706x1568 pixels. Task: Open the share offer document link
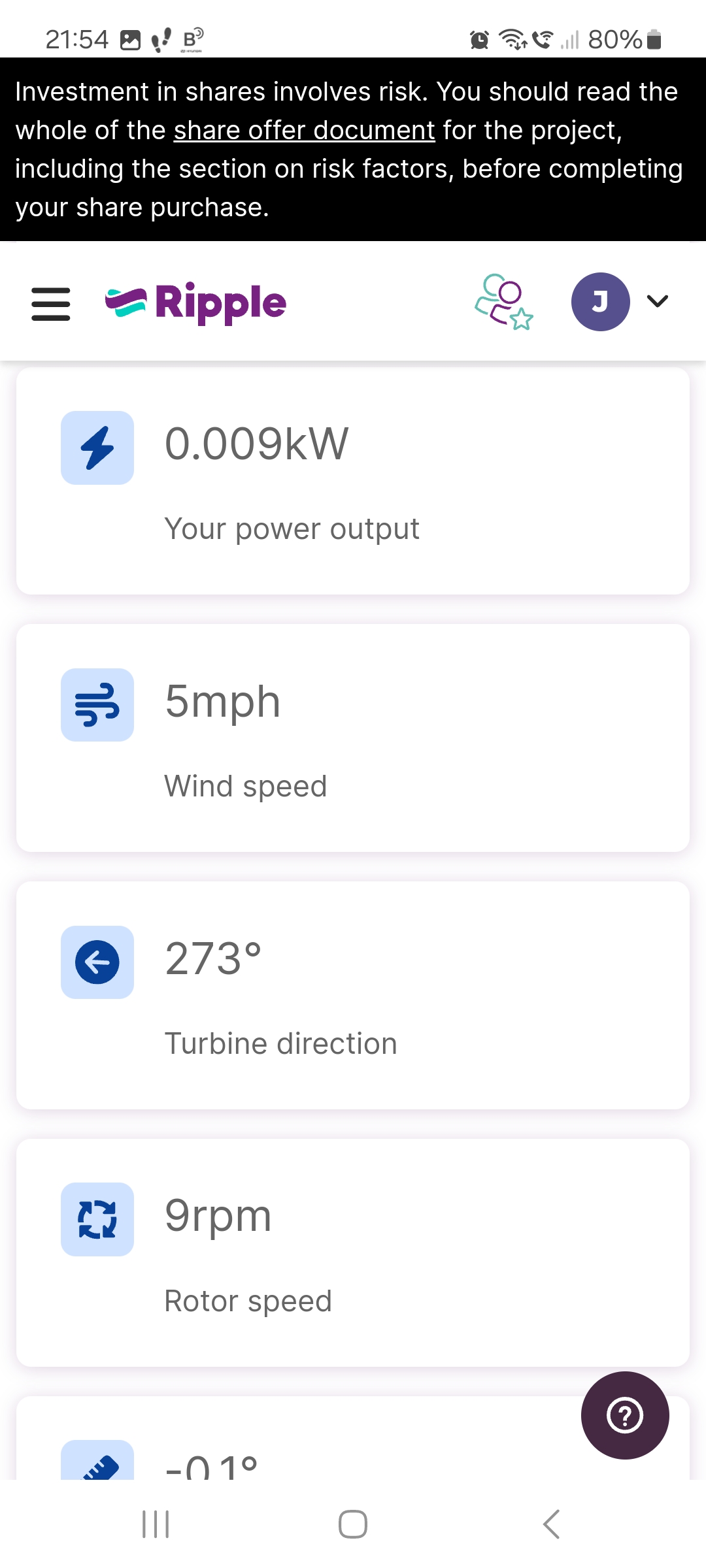(x=304, y=131)
